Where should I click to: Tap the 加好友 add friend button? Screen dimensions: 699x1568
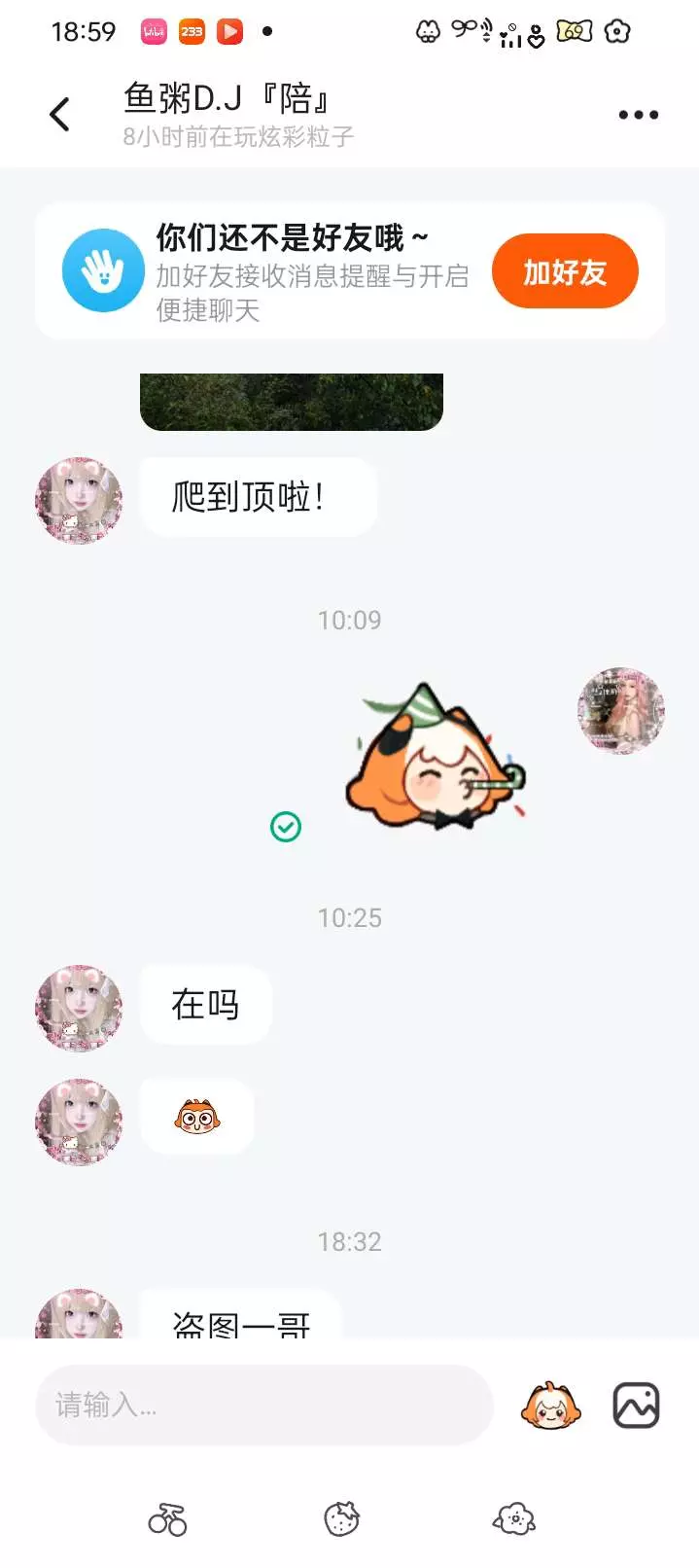[565, 271]
